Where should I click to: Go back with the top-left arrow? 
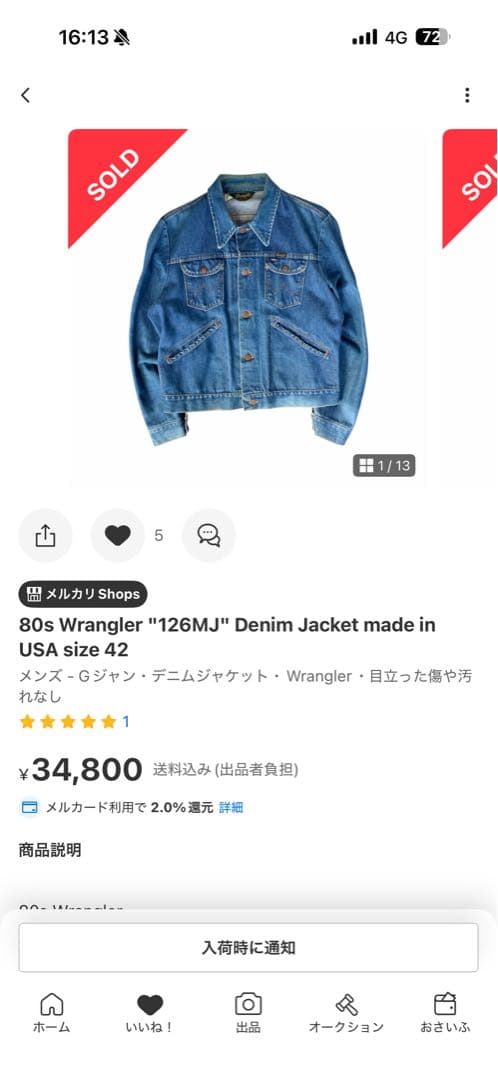point(25,95)
